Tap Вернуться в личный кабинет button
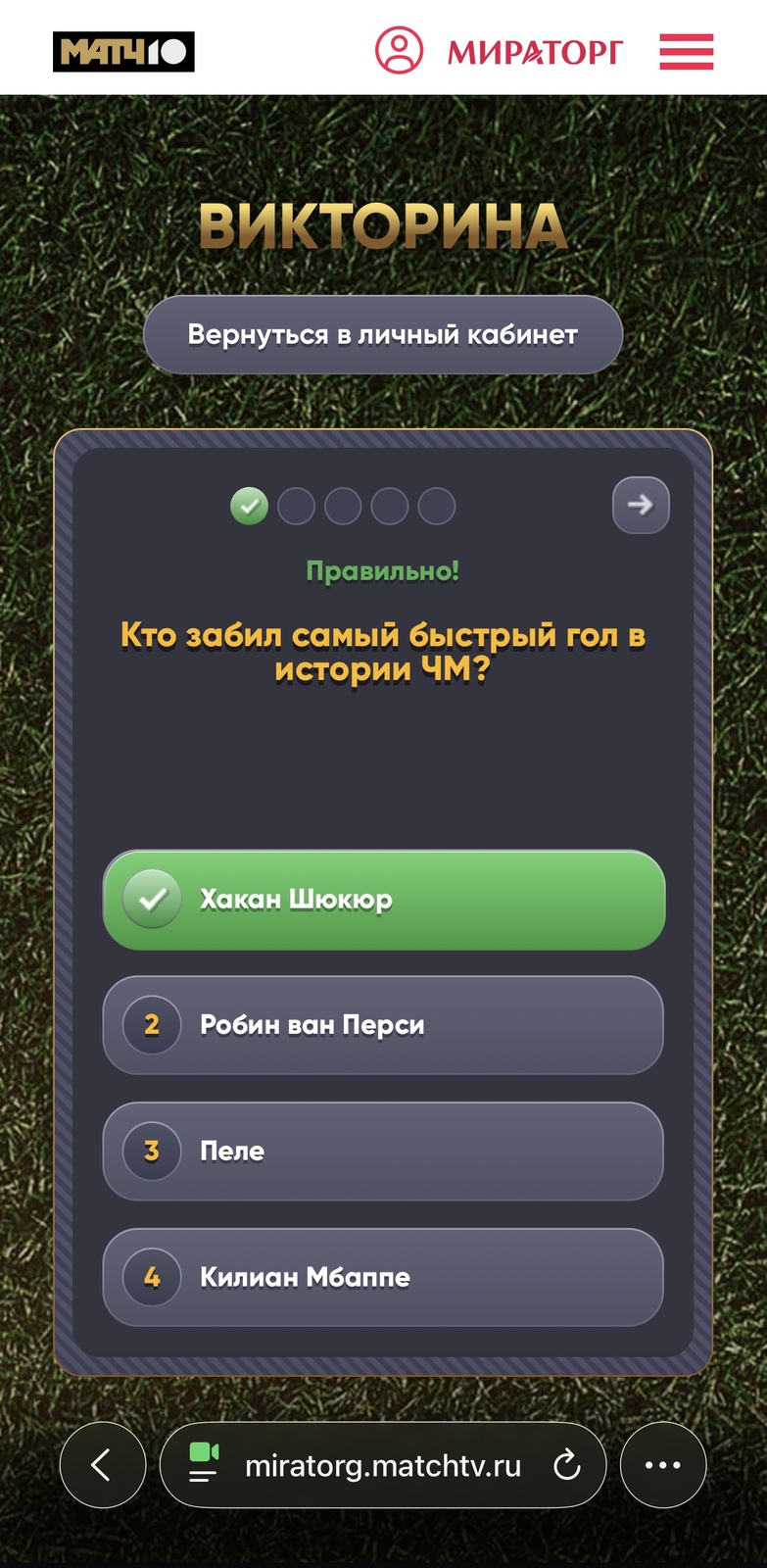The width and height of the screenshot is (767, 1568). point(383,335)
